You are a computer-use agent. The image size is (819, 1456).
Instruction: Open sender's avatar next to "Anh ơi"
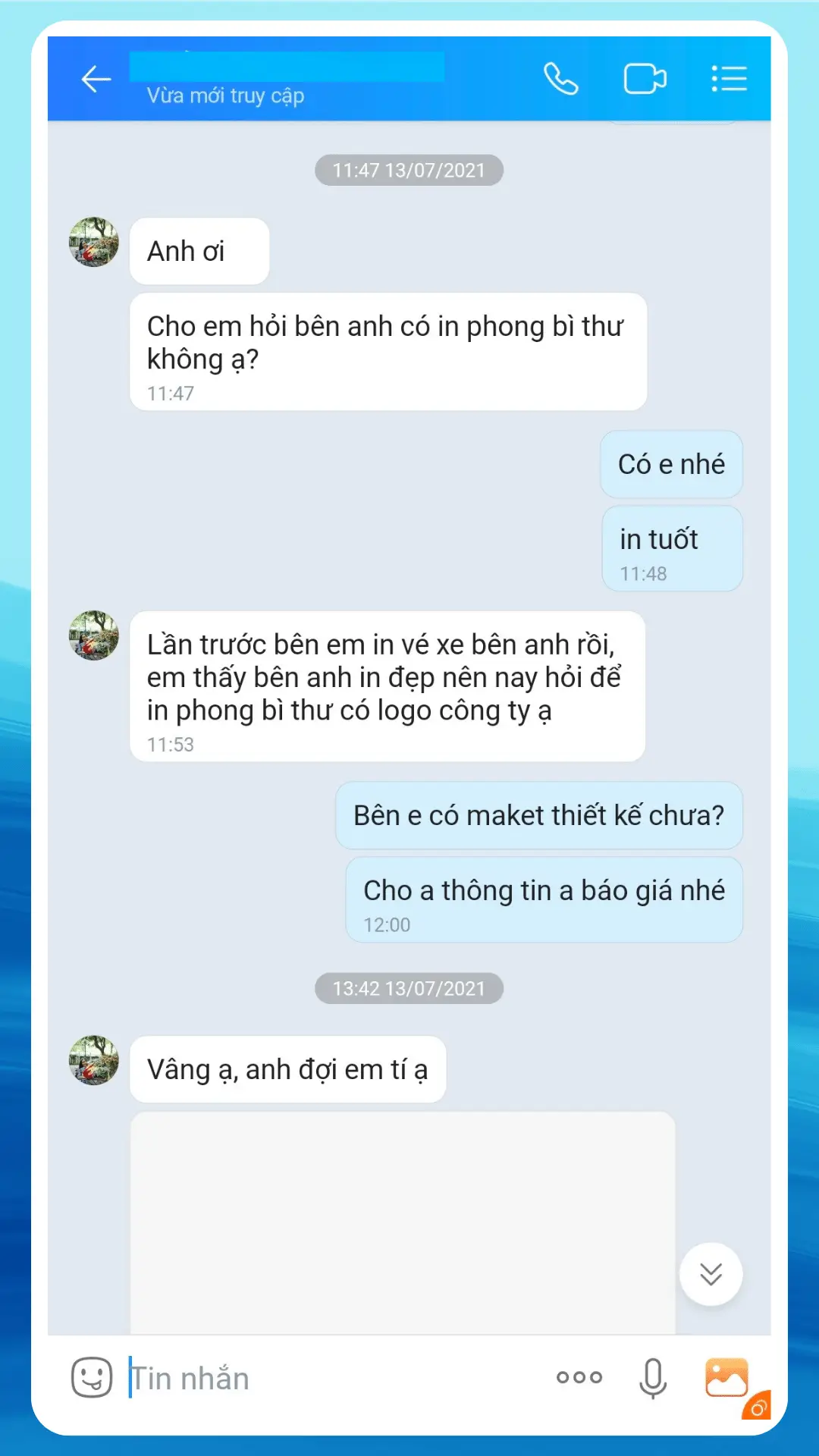[x=94, y=243]
